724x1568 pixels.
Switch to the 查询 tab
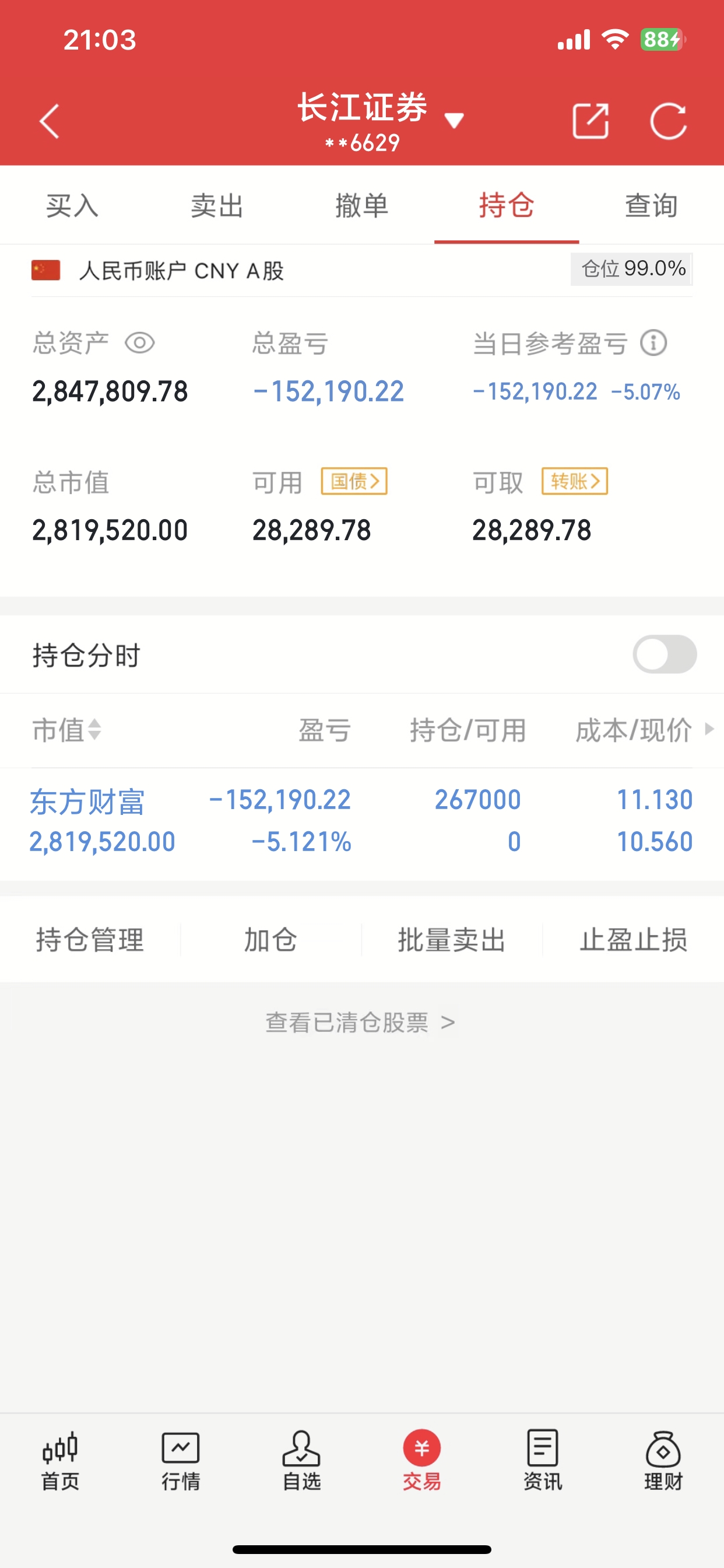coord(650,206)
